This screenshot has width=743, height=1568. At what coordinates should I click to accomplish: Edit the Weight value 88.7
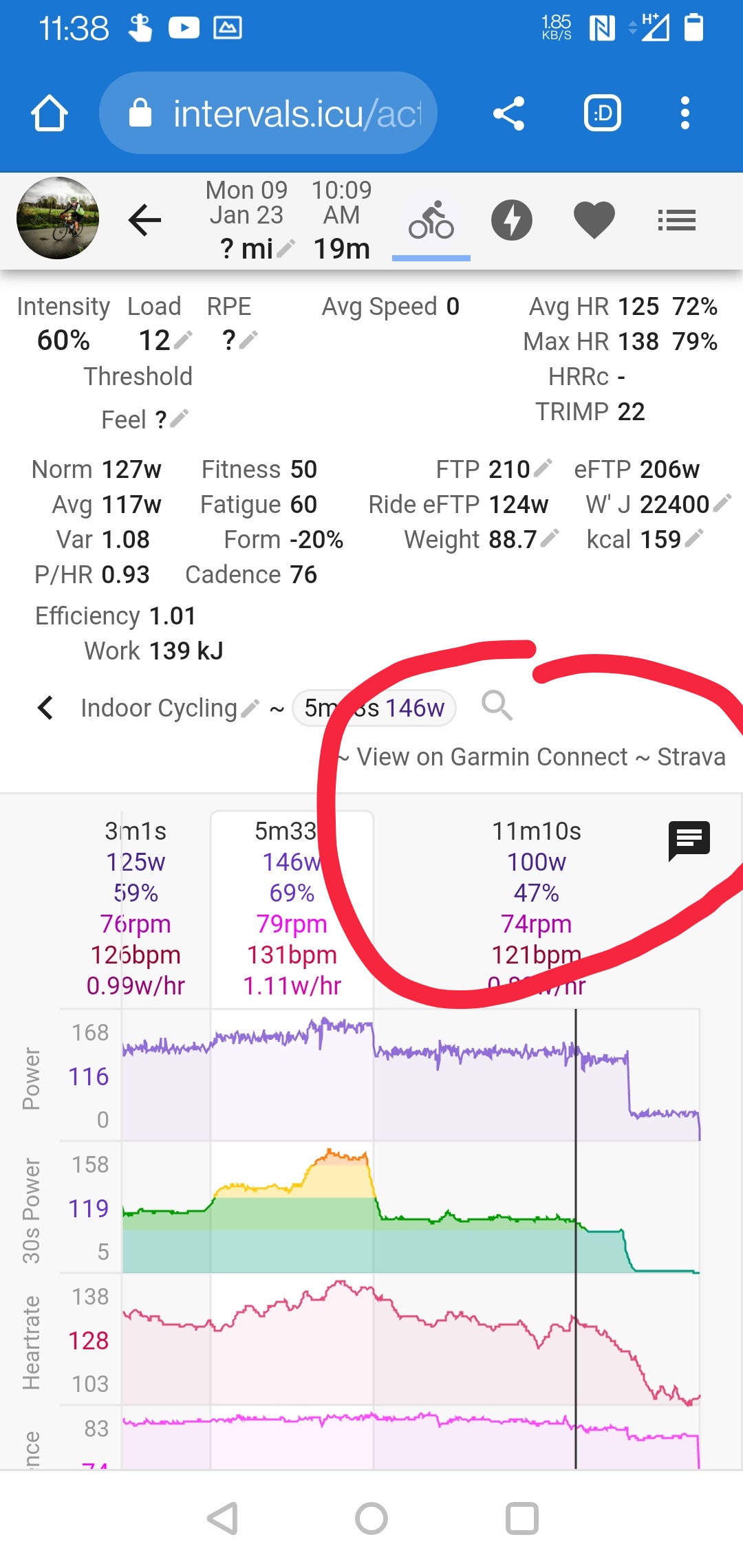tap(550, 538)
